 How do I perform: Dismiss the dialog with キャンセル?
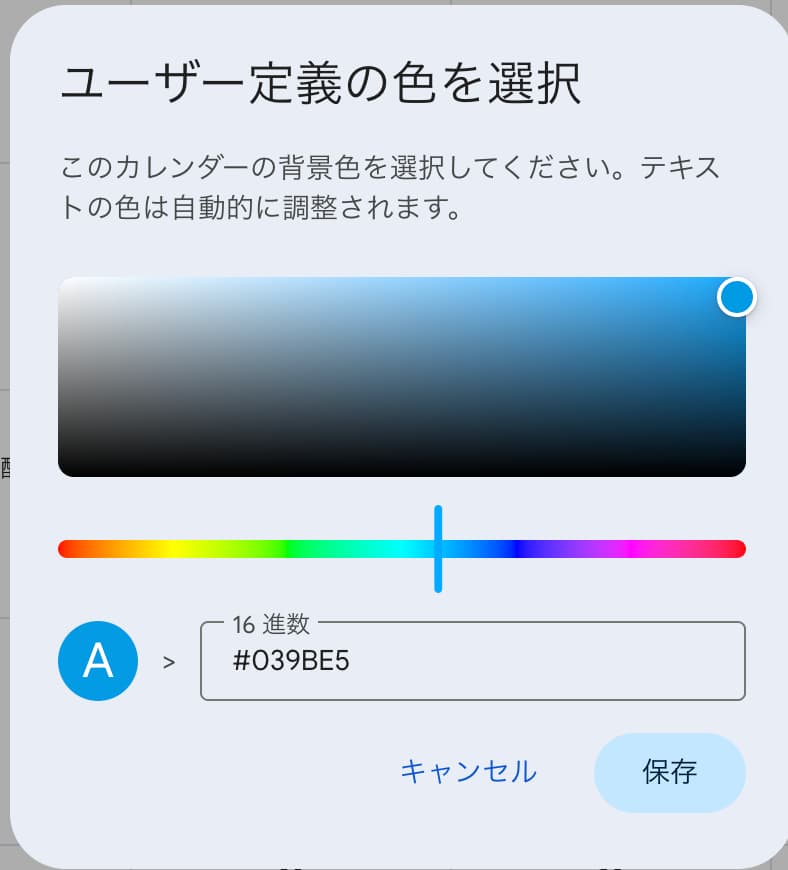click(x=469, y=772)
